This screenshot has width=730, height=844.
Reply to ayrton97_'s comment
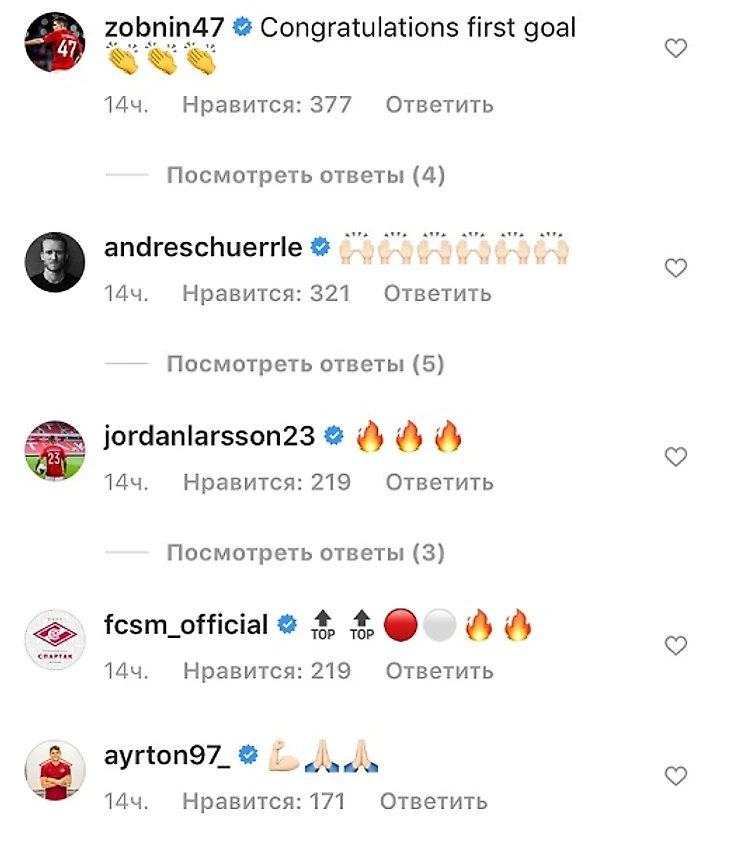tap(433, 802)
